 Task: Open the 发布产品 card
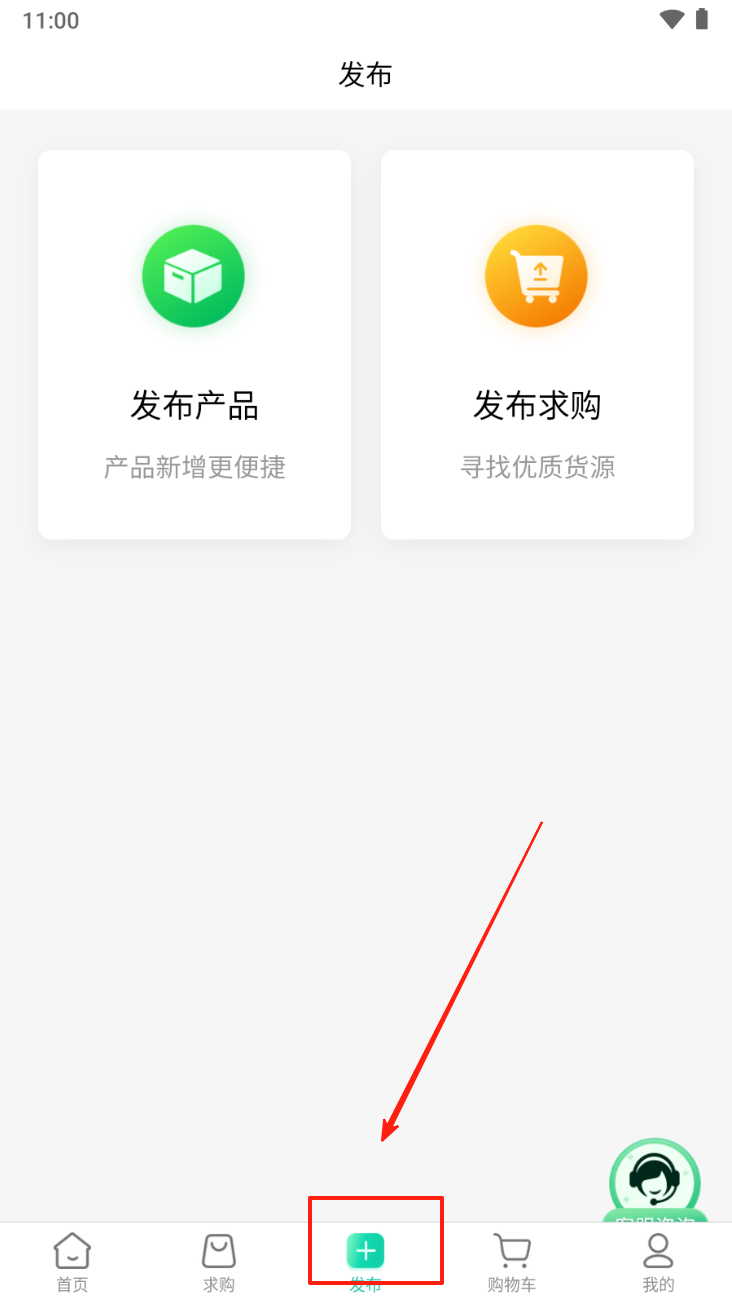194,345
